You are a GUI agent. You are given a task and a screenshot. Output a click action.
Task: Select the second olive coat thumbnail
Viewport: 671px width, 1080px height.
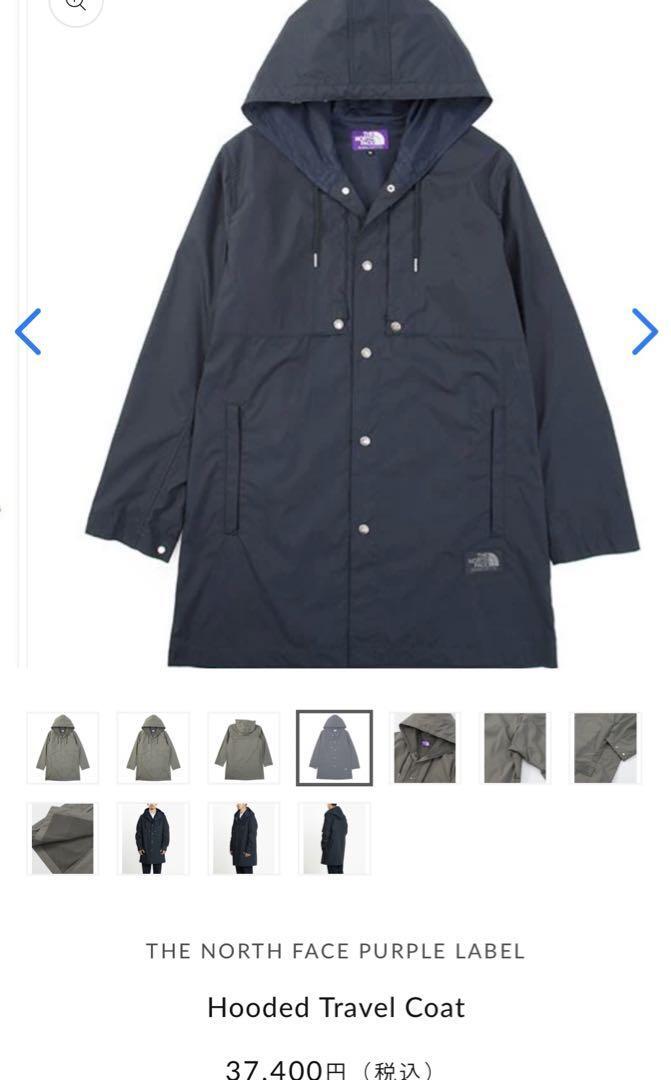click(x=153, y=748)
